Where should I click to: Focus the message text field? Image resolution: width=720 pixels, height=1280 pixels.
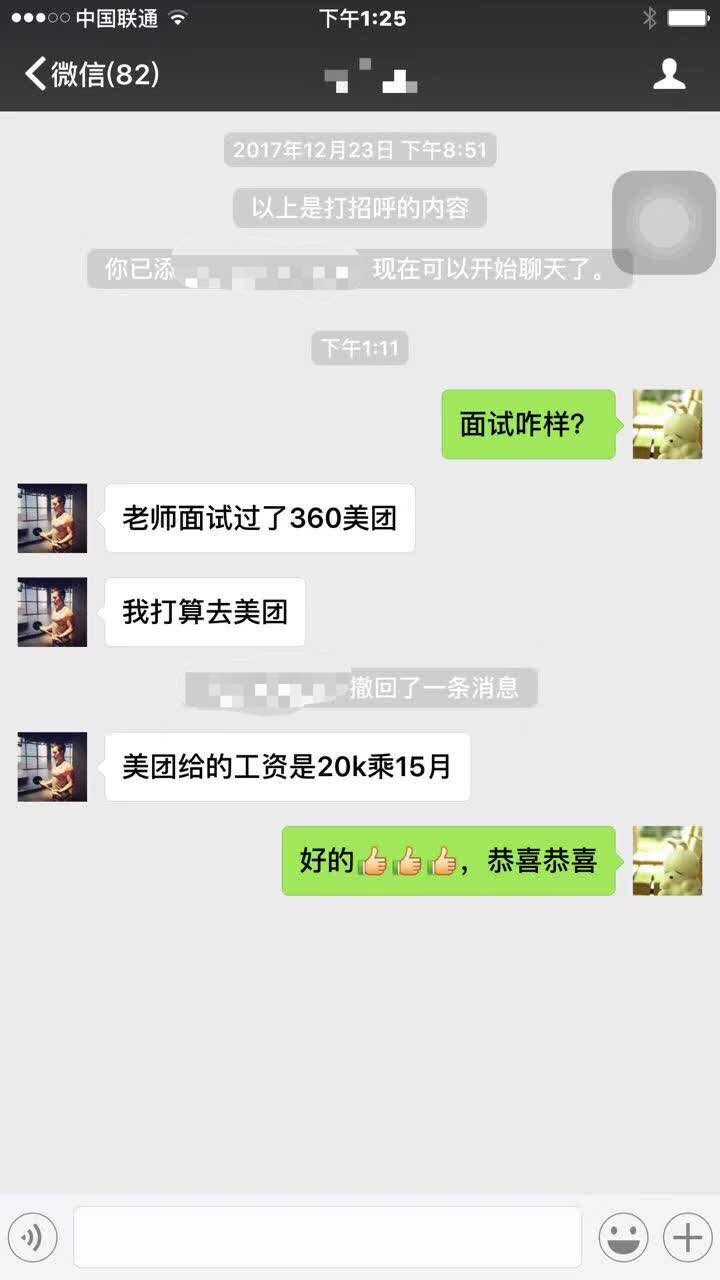point(327,1238)
